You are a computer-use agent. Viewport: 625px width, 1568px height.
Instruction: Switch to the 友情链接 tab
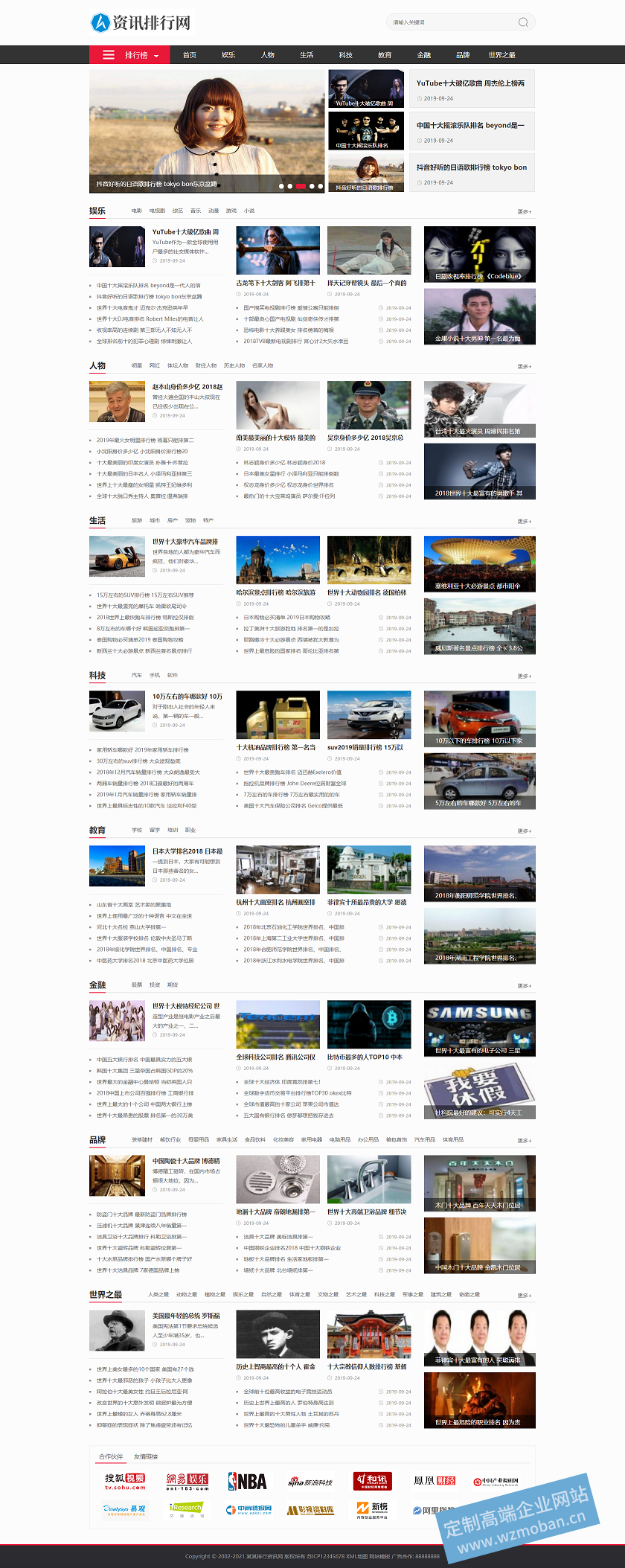click(146, 1456)
